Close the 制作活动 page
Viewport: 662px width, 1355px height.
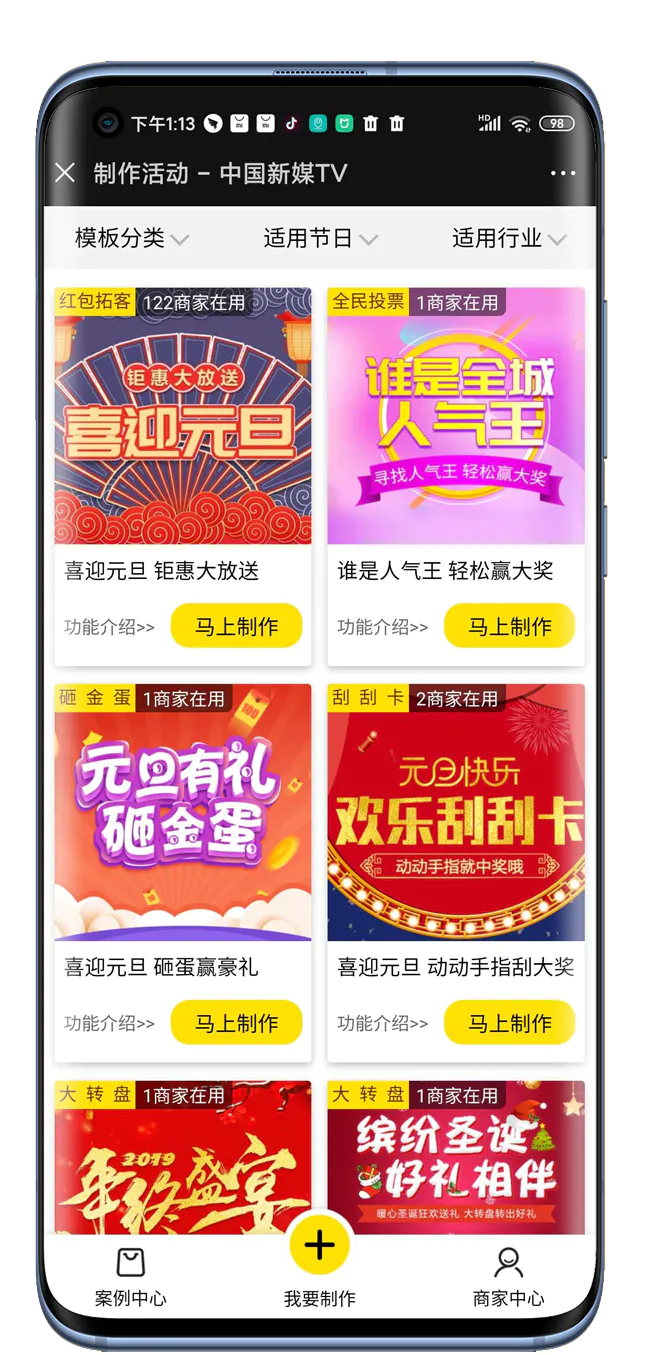(x=65, y=173)
